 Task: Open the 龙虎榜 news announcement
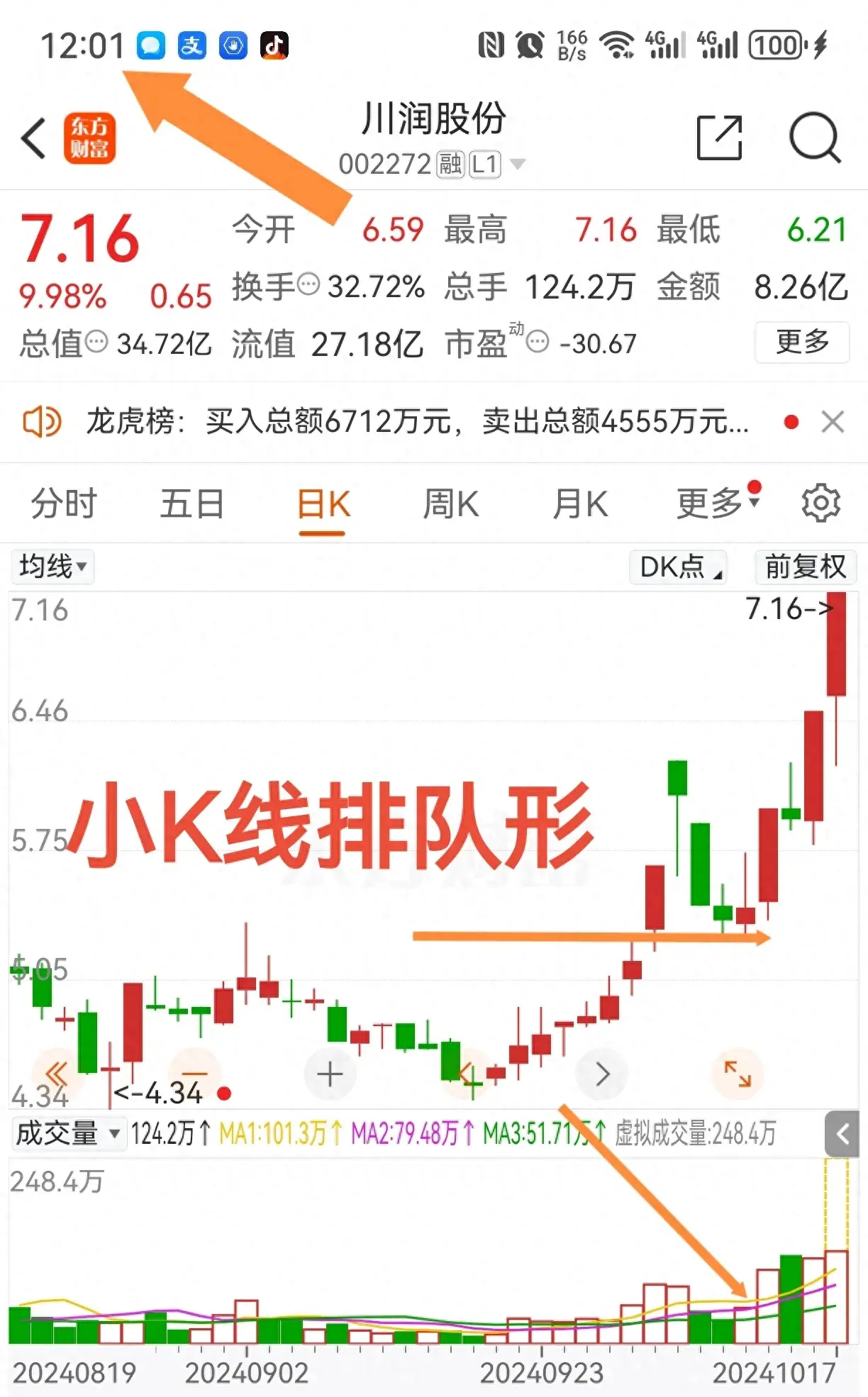(417, 422)
